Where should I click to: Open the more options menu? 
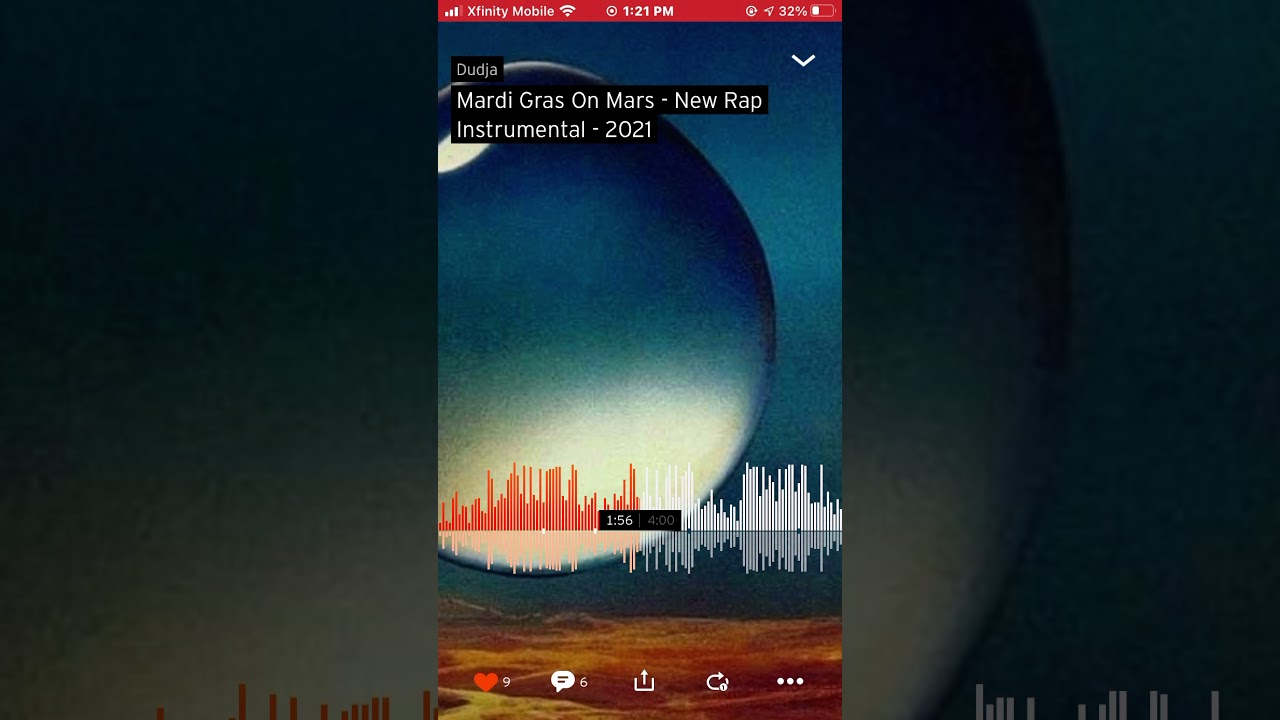[790, 682]
